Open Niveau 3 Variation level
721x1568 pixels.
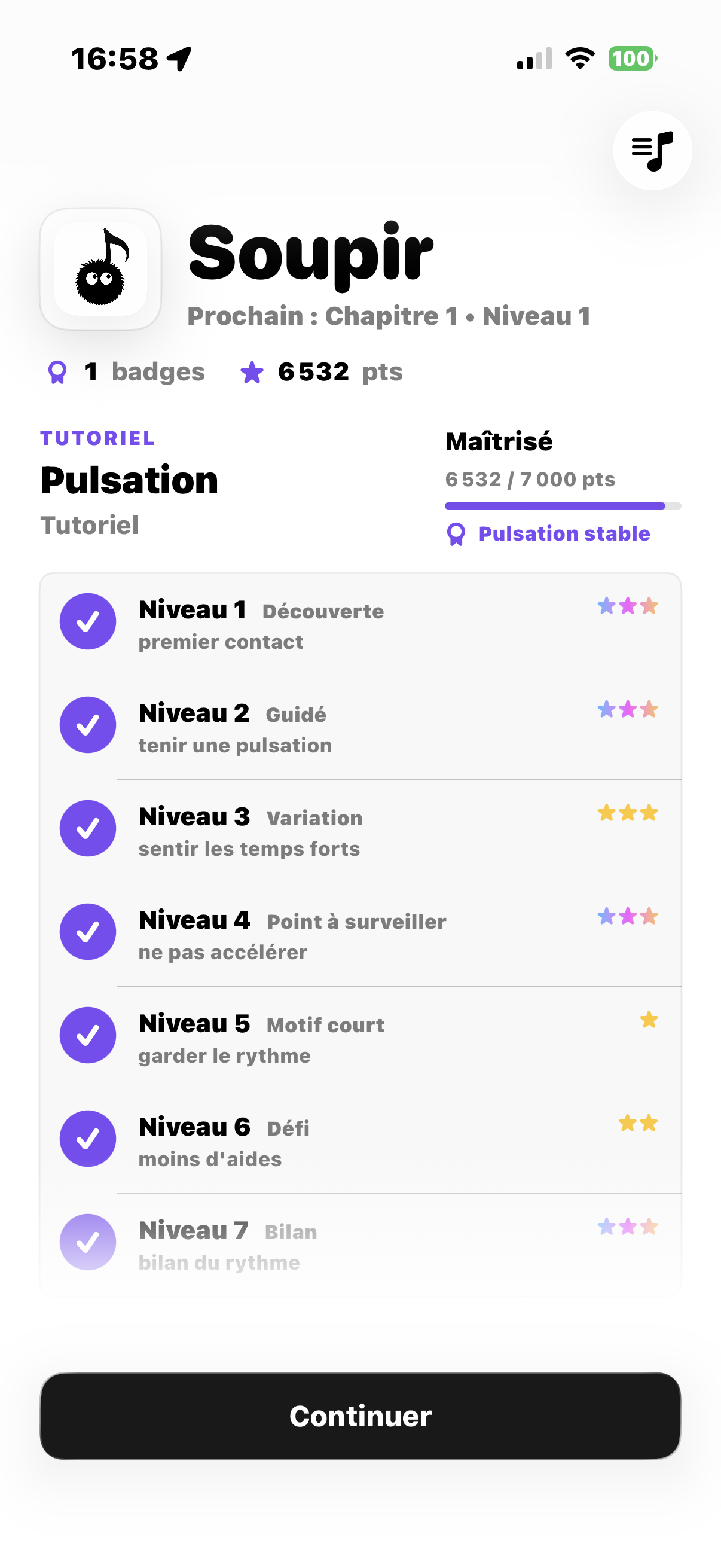[360, 831]
